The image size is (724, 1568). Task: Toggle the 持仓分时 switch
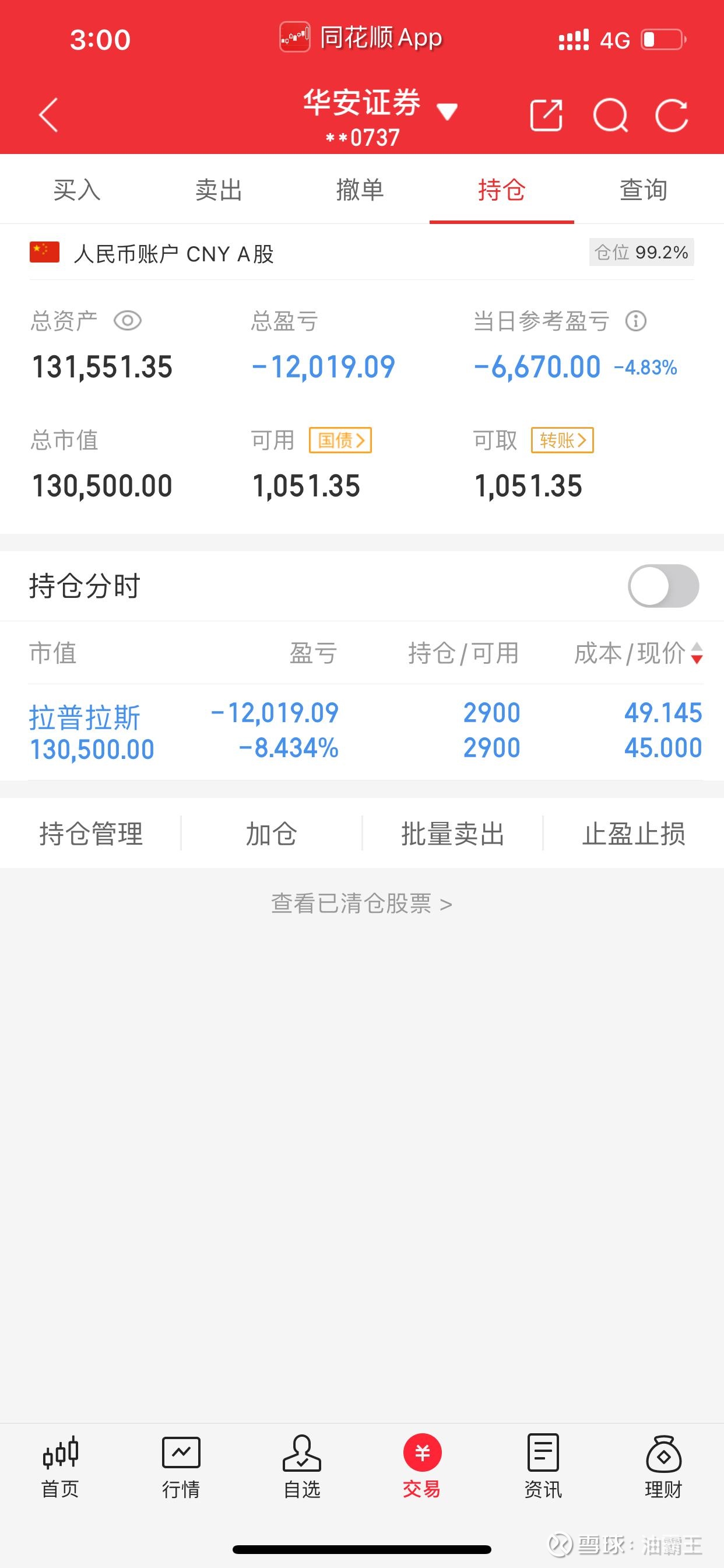pyautogui.click(x=662, y=586)
